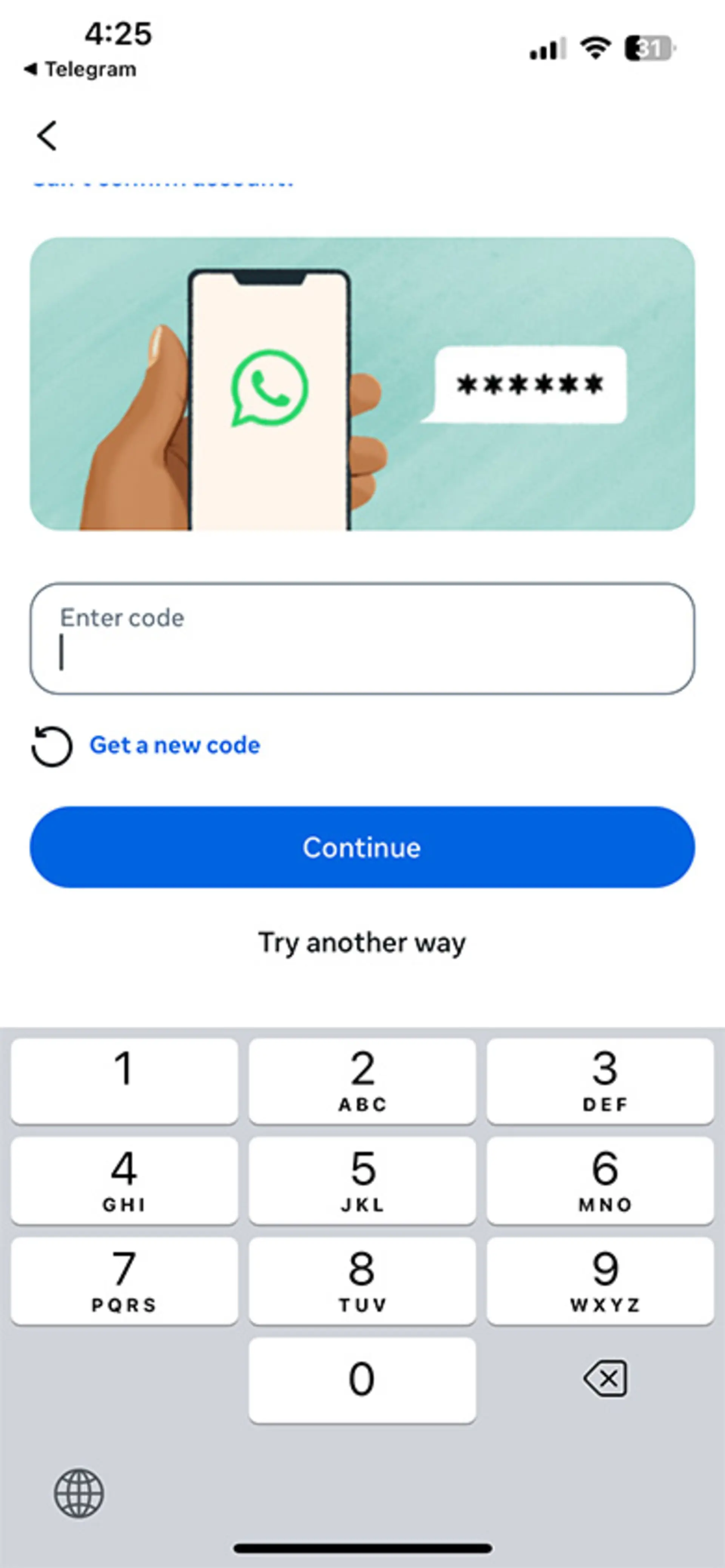Type digit 5 on the keypad
The width and height of the screenshot is (725, 1568).
click(x=362, y=1180)
